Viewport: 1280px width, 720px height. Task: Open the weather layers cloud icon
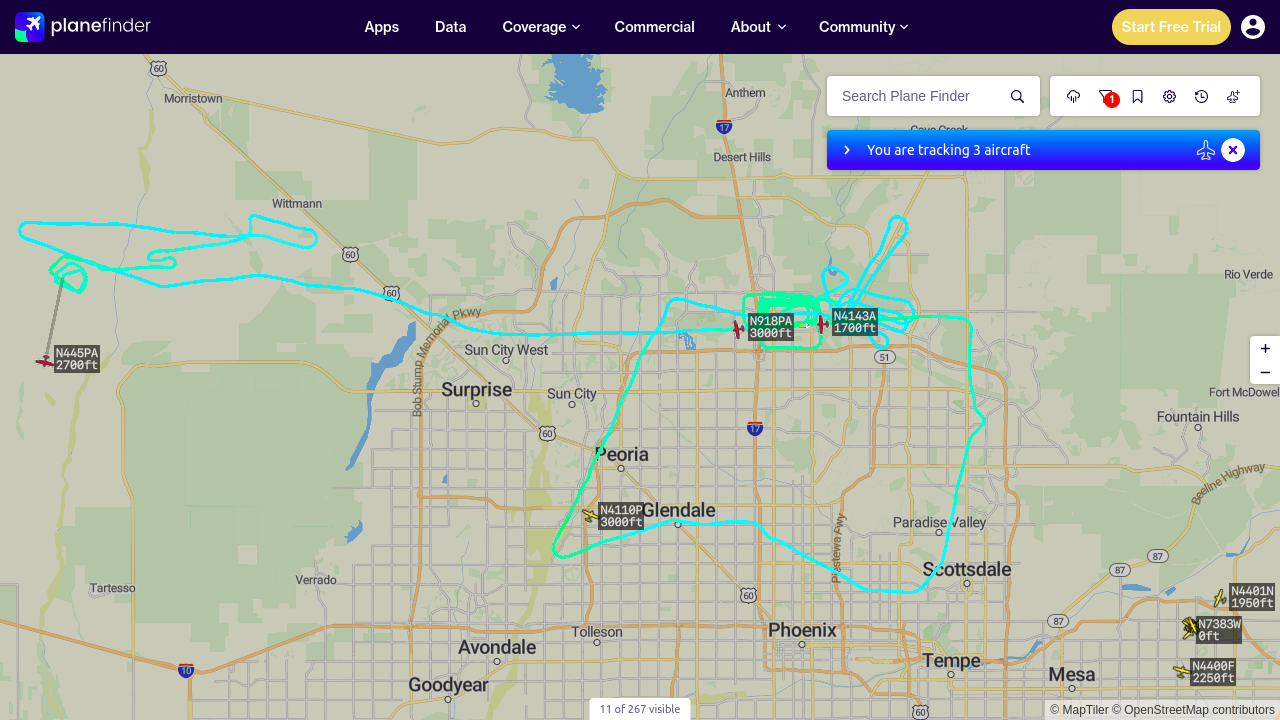coord(1074,96)
